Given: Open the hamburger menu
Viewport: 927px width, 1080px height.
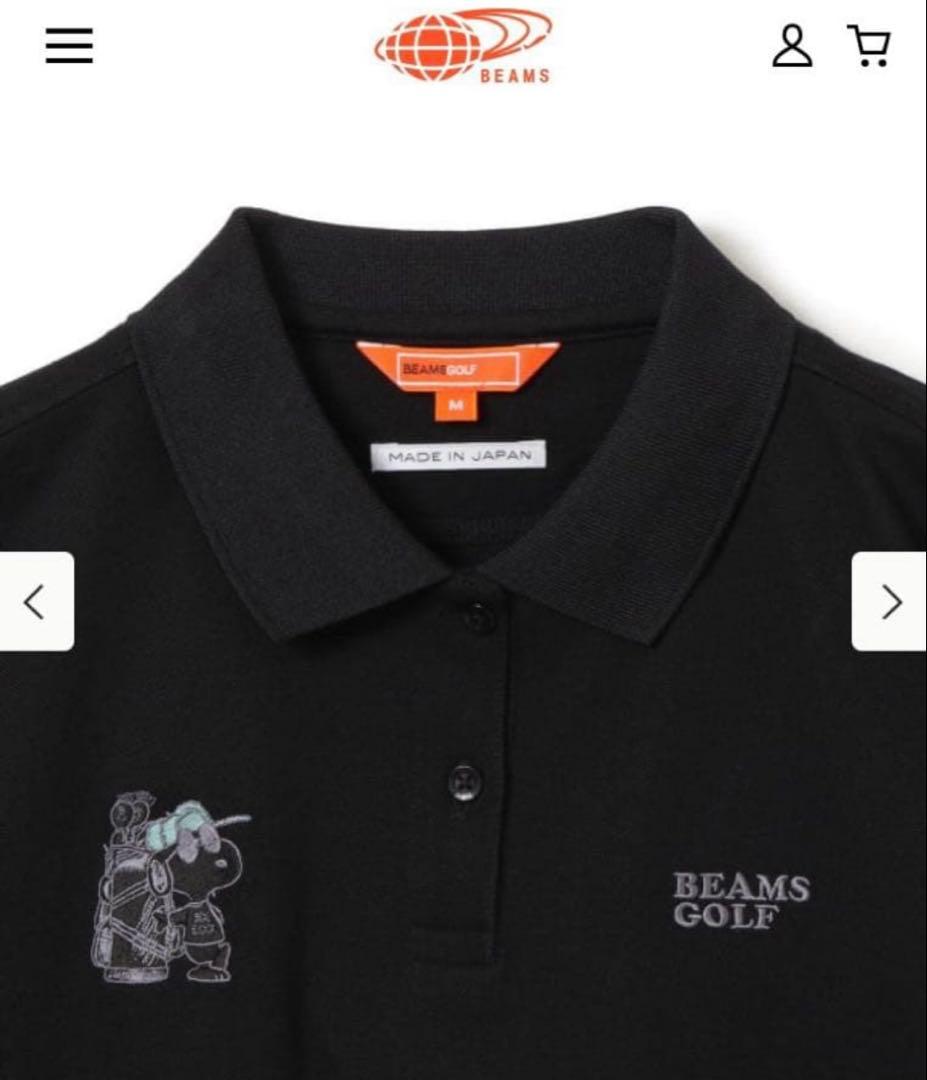Looking at the screenshot, I should pos(69,46).
